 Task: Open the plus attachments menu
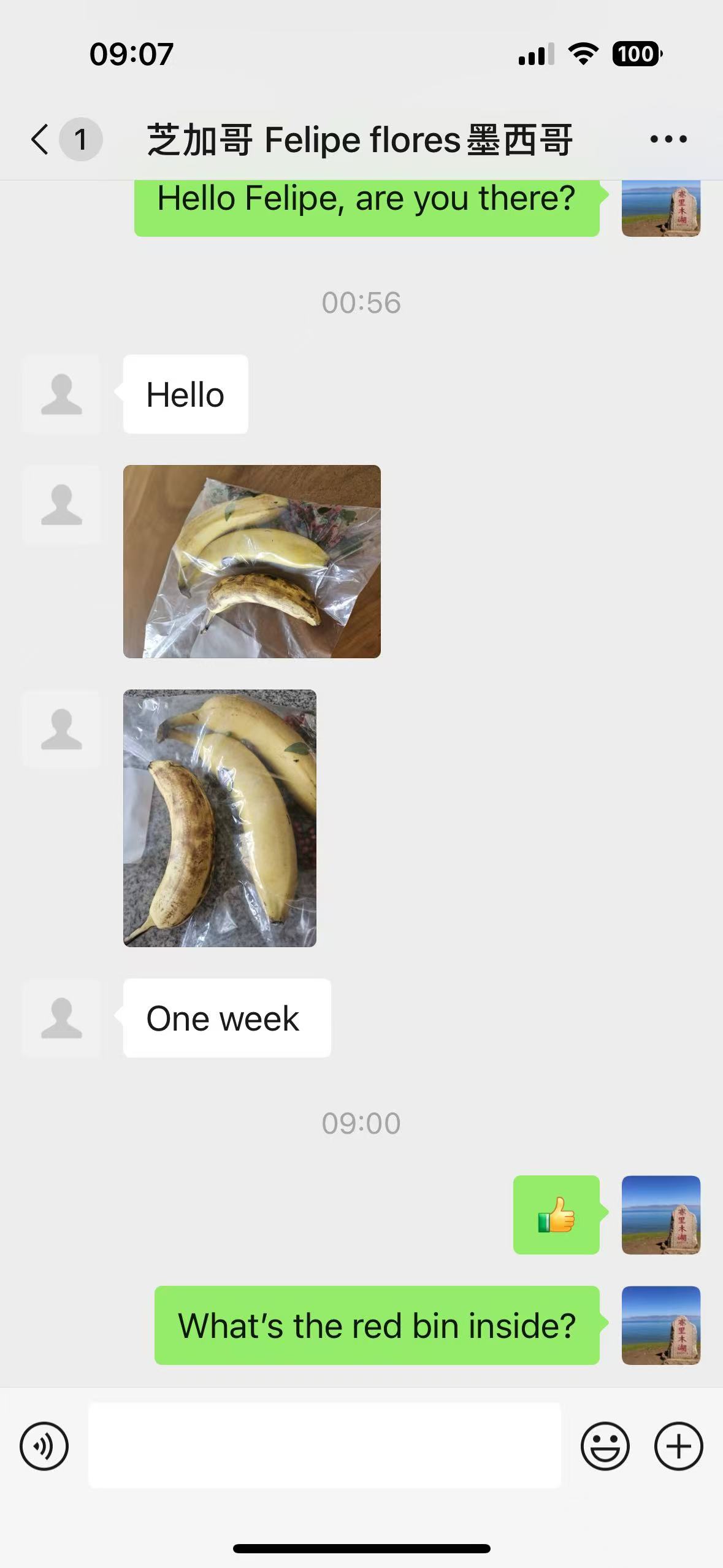click(x=678, y=1446)
